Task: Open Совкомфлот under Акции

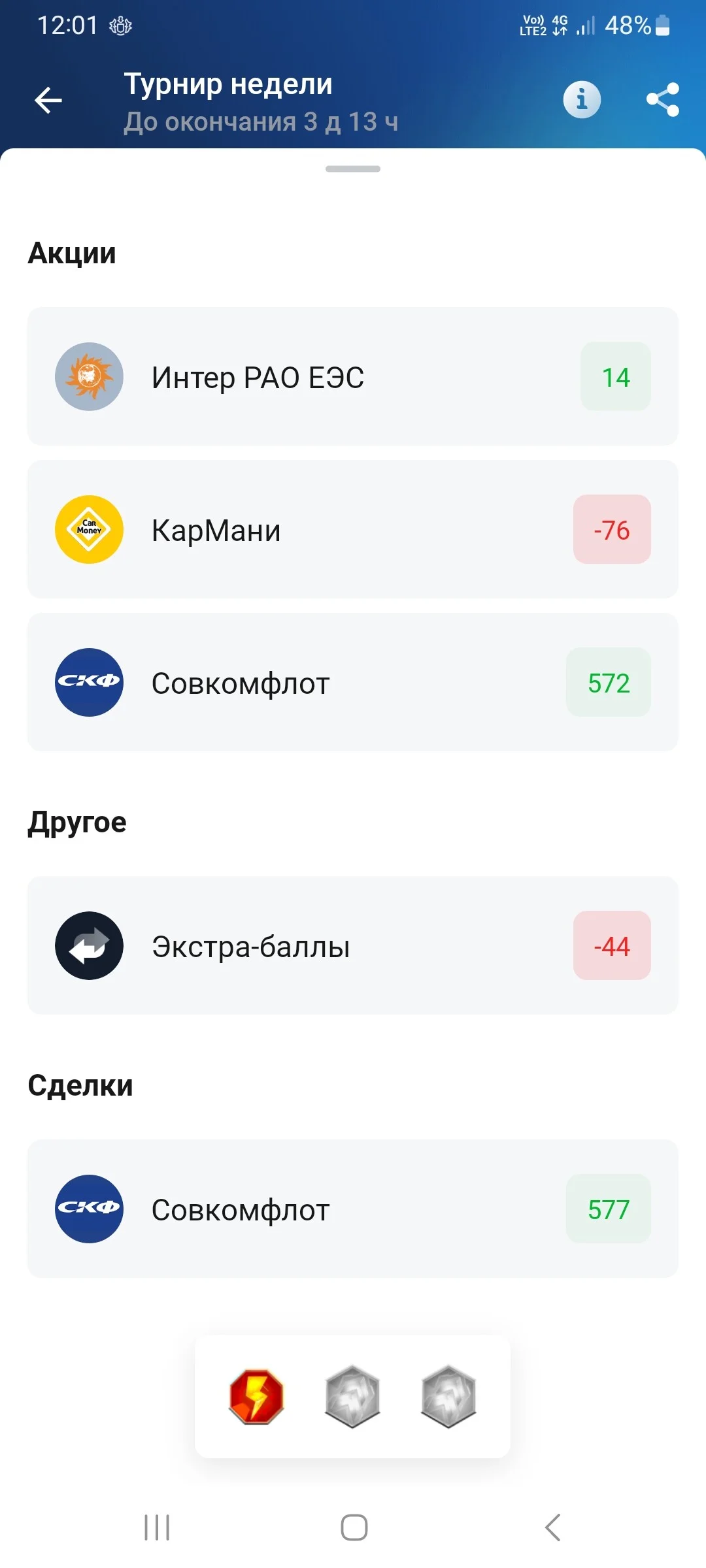Action: point(353,682)
